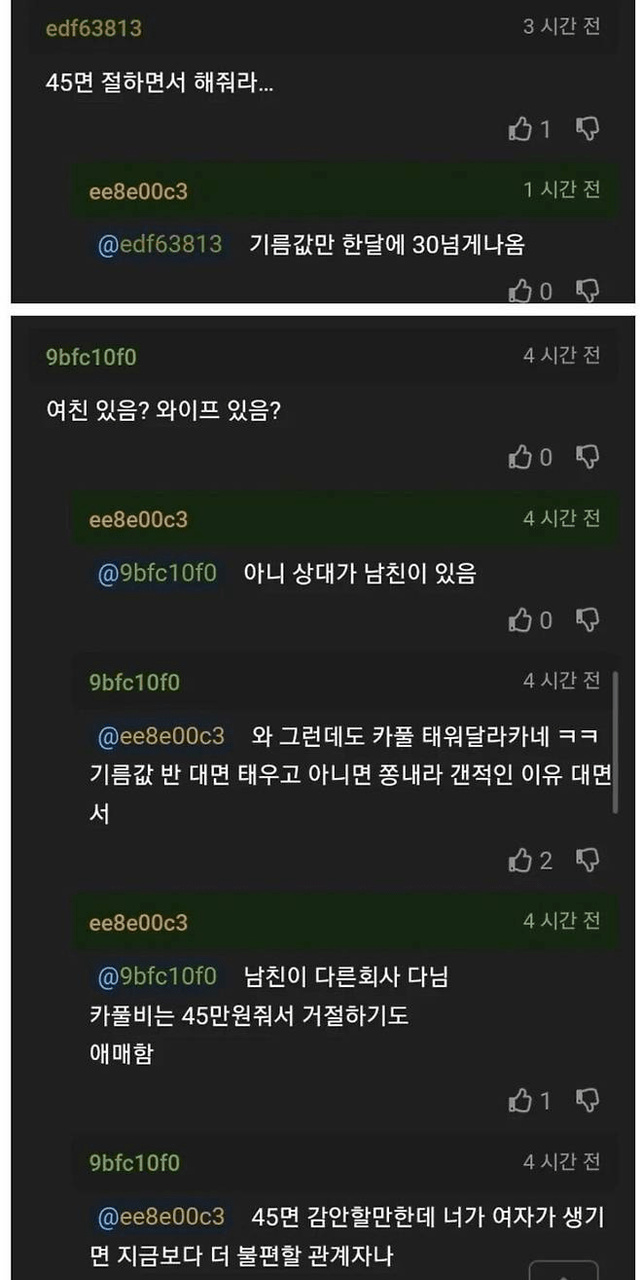Like edf63813's comment about 45면 절하면서 해줘라
Viewport: 640px width, 1280px height.
(x=520, y=129)
